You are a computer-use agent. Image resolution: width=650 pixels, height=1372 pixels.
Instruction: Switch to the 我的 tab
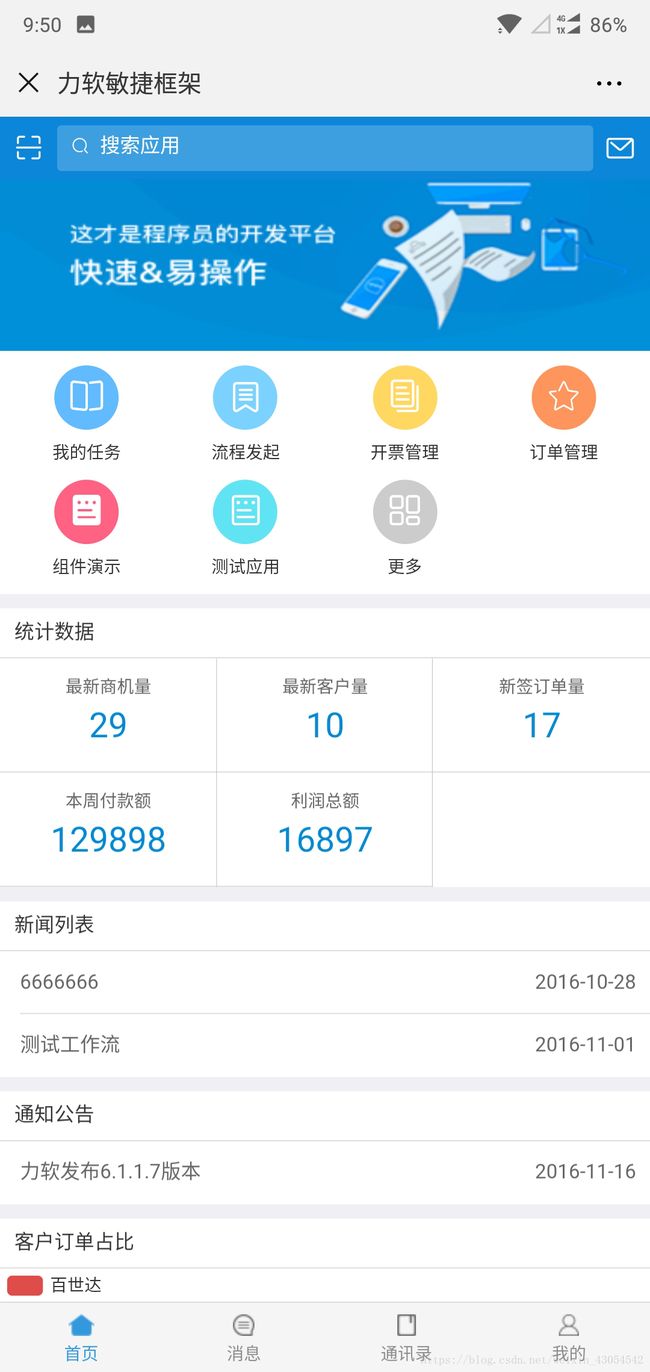tap(568, 1338)
